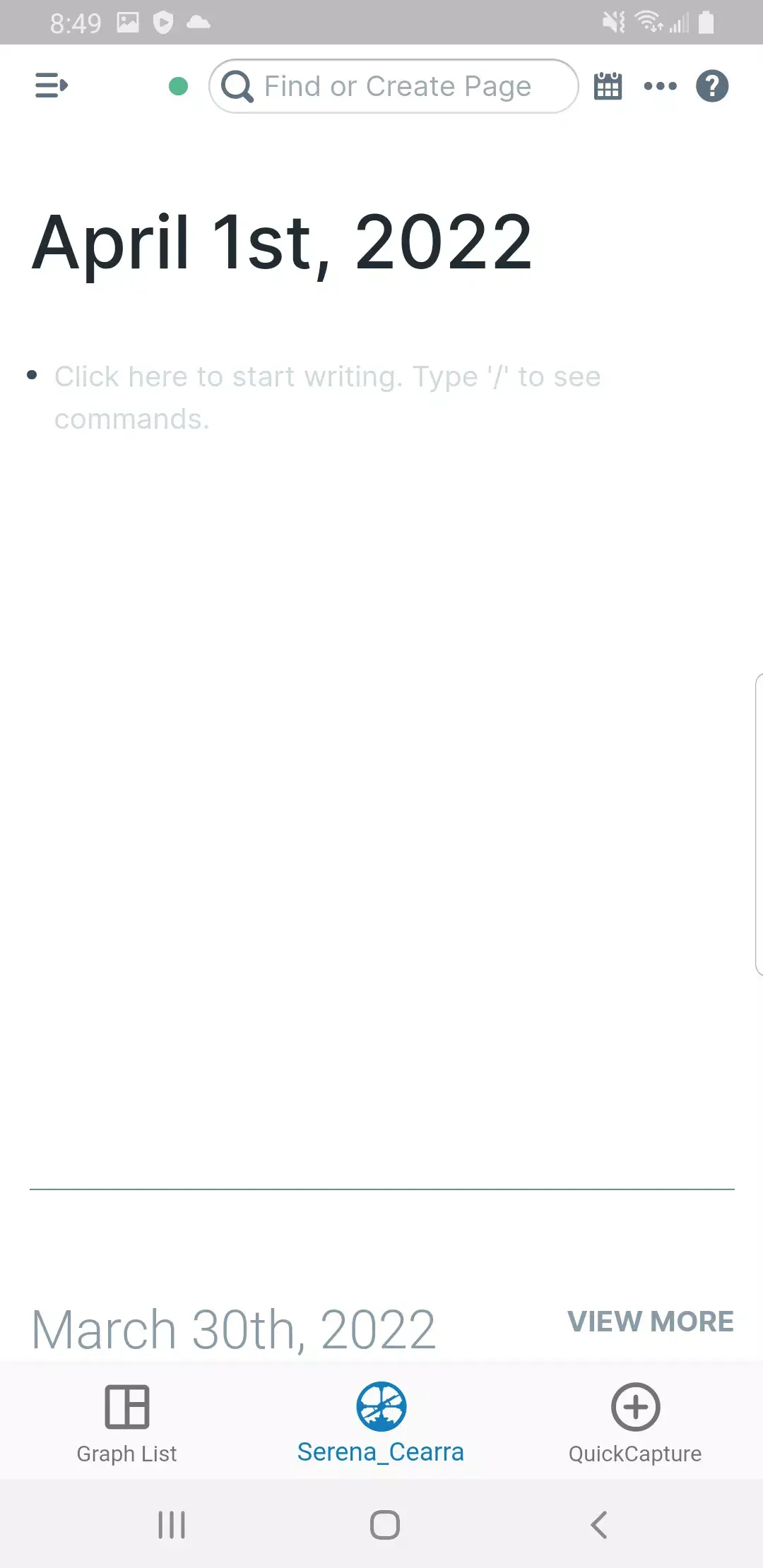The width and height of the screenshot is (763, 1568).
Task: Click the search magnifier icon
Action: (237, 85)
